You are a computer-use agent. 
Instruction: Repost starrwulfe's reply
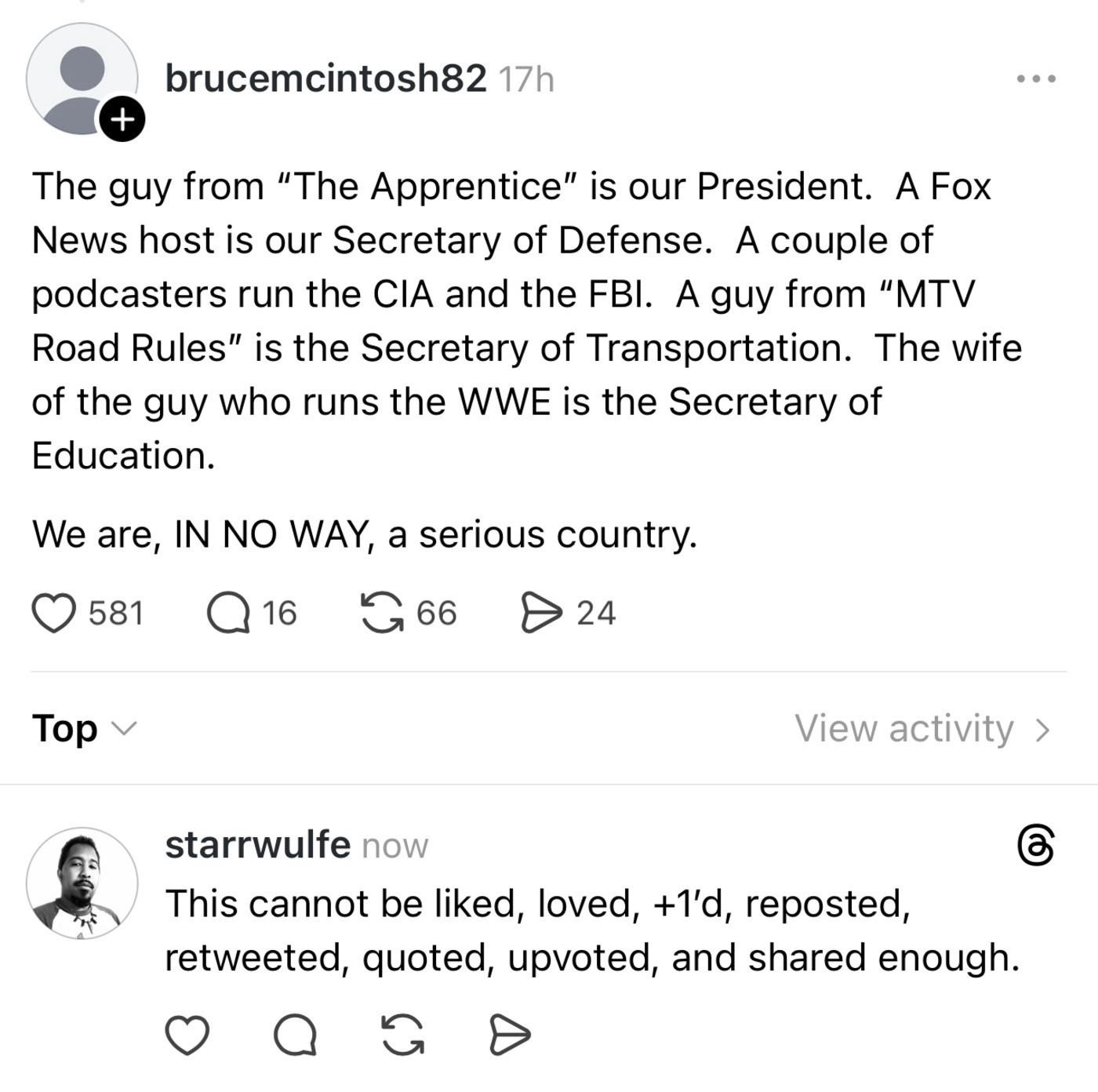point(402,1035)
